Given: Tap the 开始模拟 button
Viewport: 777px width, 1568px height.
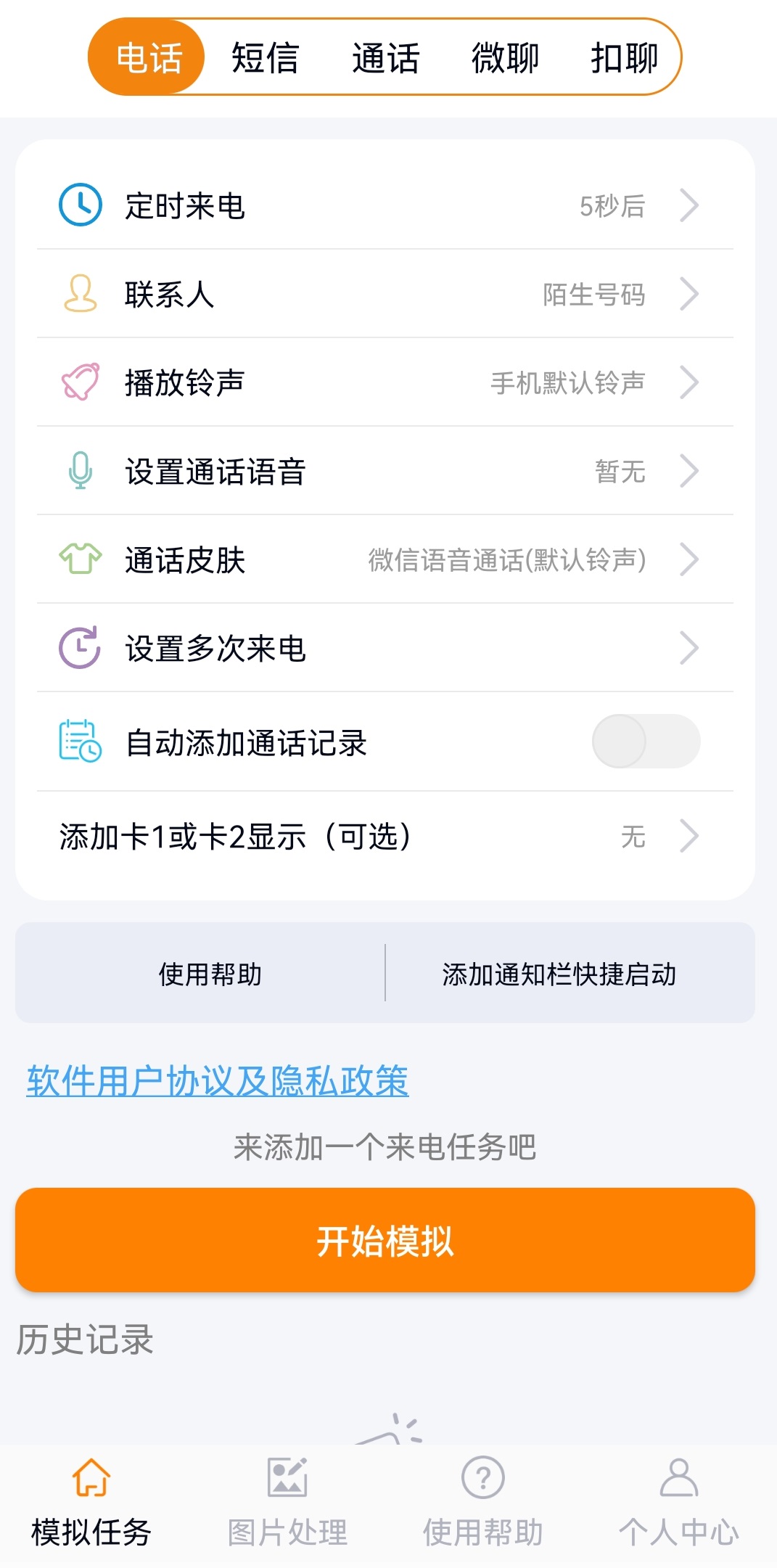Looking at the screenshot, I should (x=385, y=1240).
